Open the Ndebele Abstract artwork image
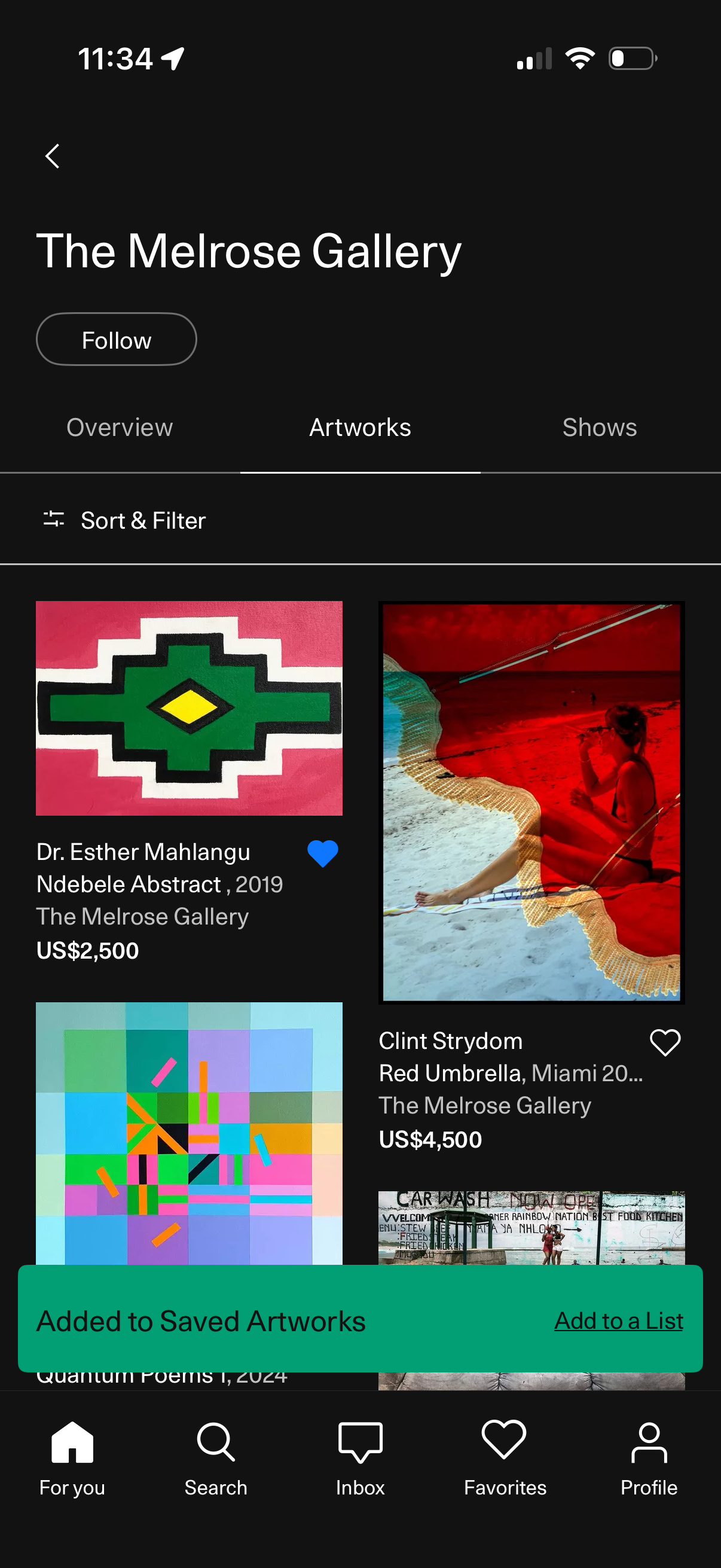The width and height of the screenshot is (721, 1568). click(x=190, y=708)
